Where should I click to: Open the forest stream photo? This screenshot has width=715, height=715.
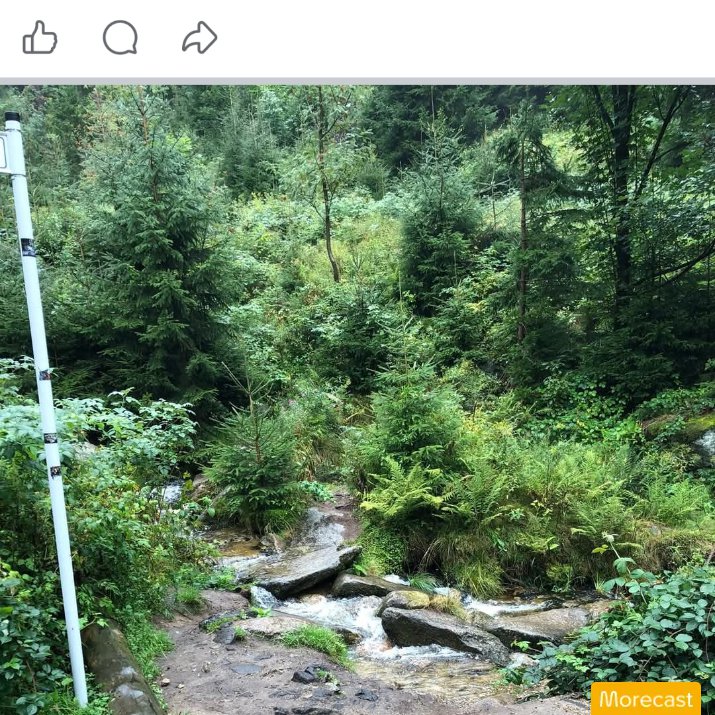(358, 400)
